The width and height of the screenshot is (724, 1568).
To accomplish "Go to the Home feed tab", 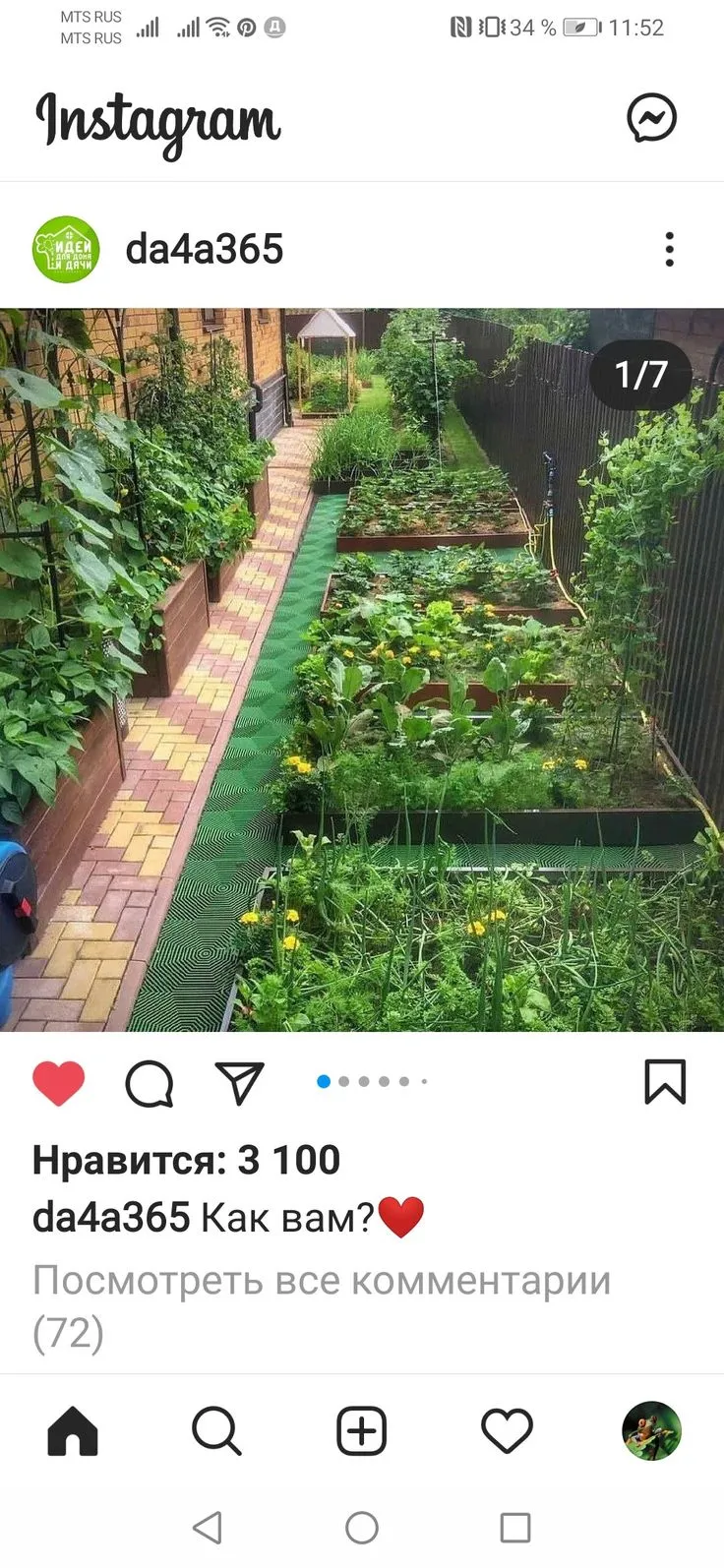I will pyautogui.click(x=73, y=1430).
